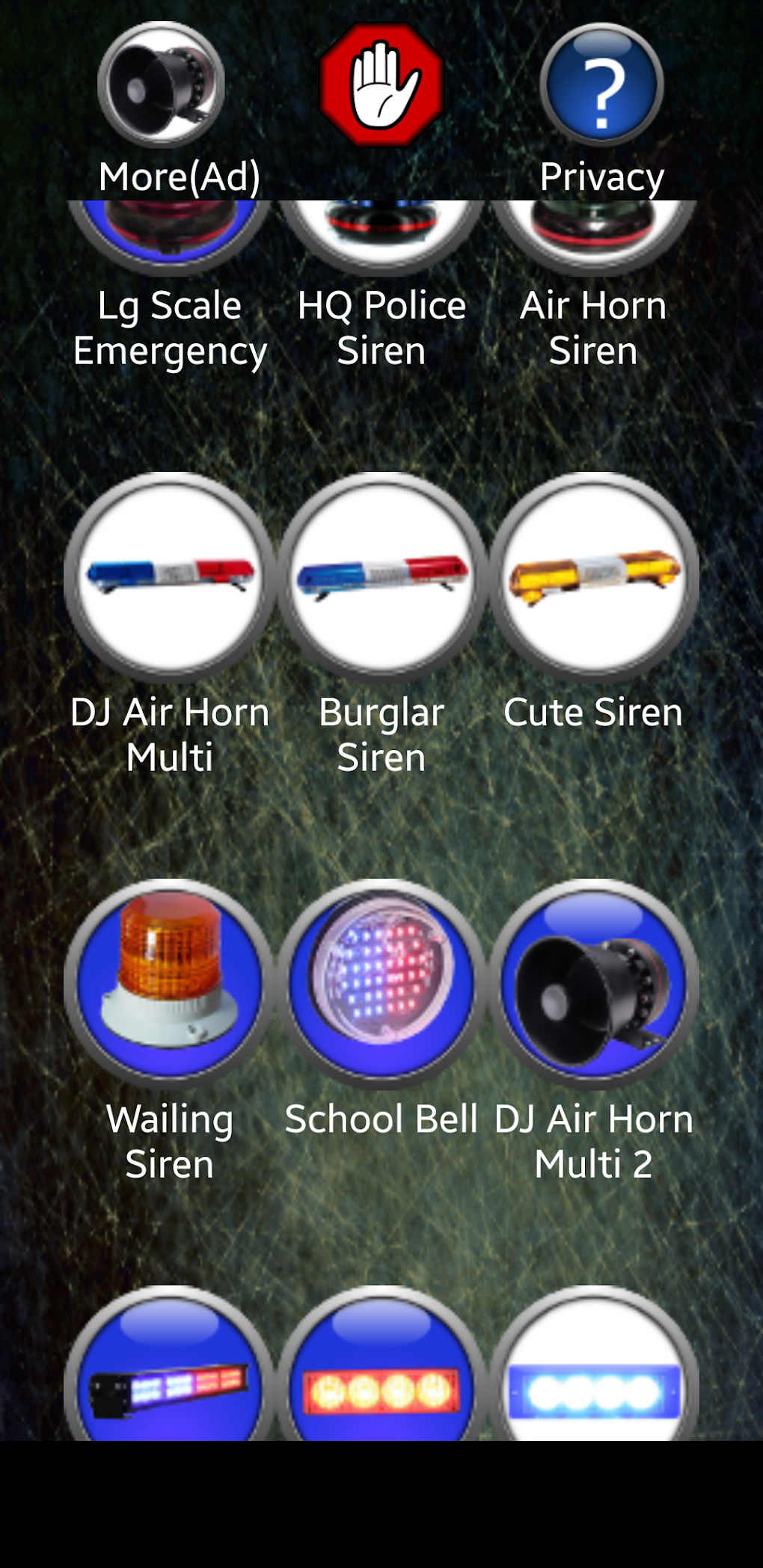
Task: Trigger the Burglar Siren
Action: 381,577
